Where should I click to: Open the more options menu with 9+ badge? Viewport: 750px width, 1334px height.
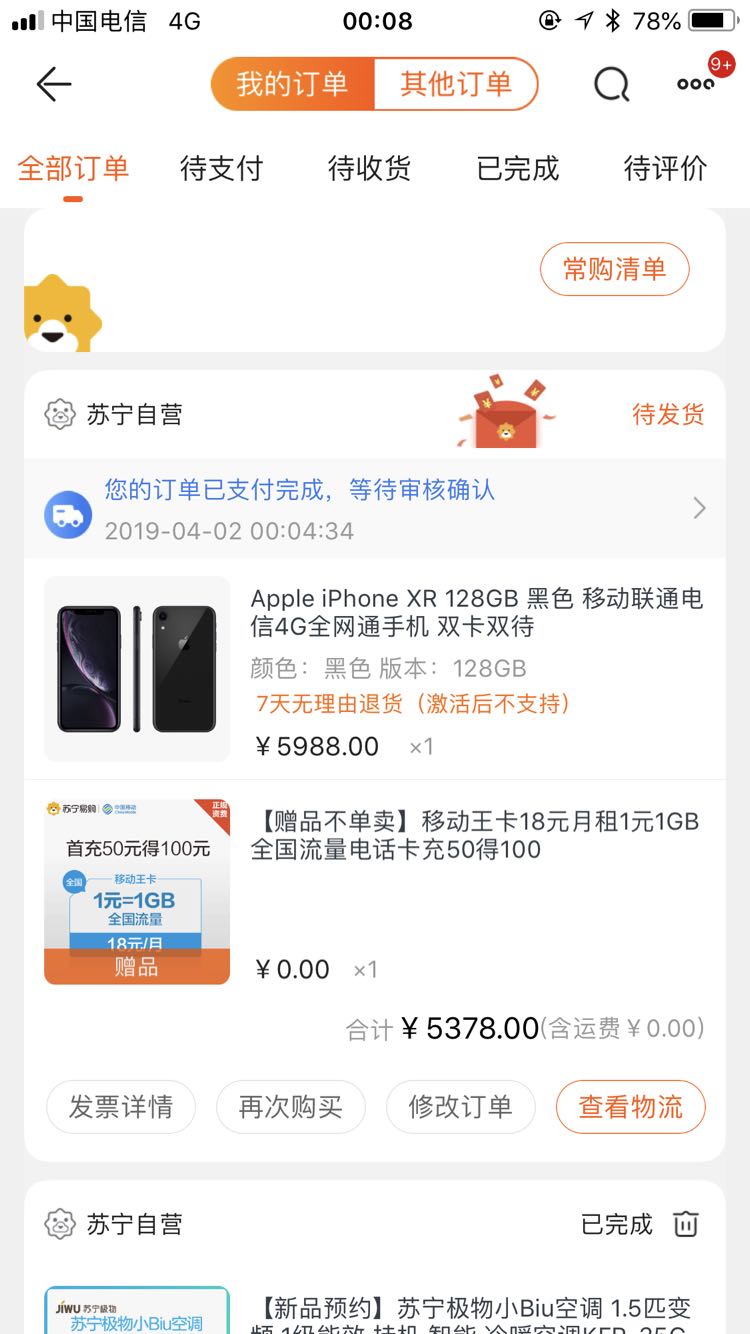click(694, 84)
